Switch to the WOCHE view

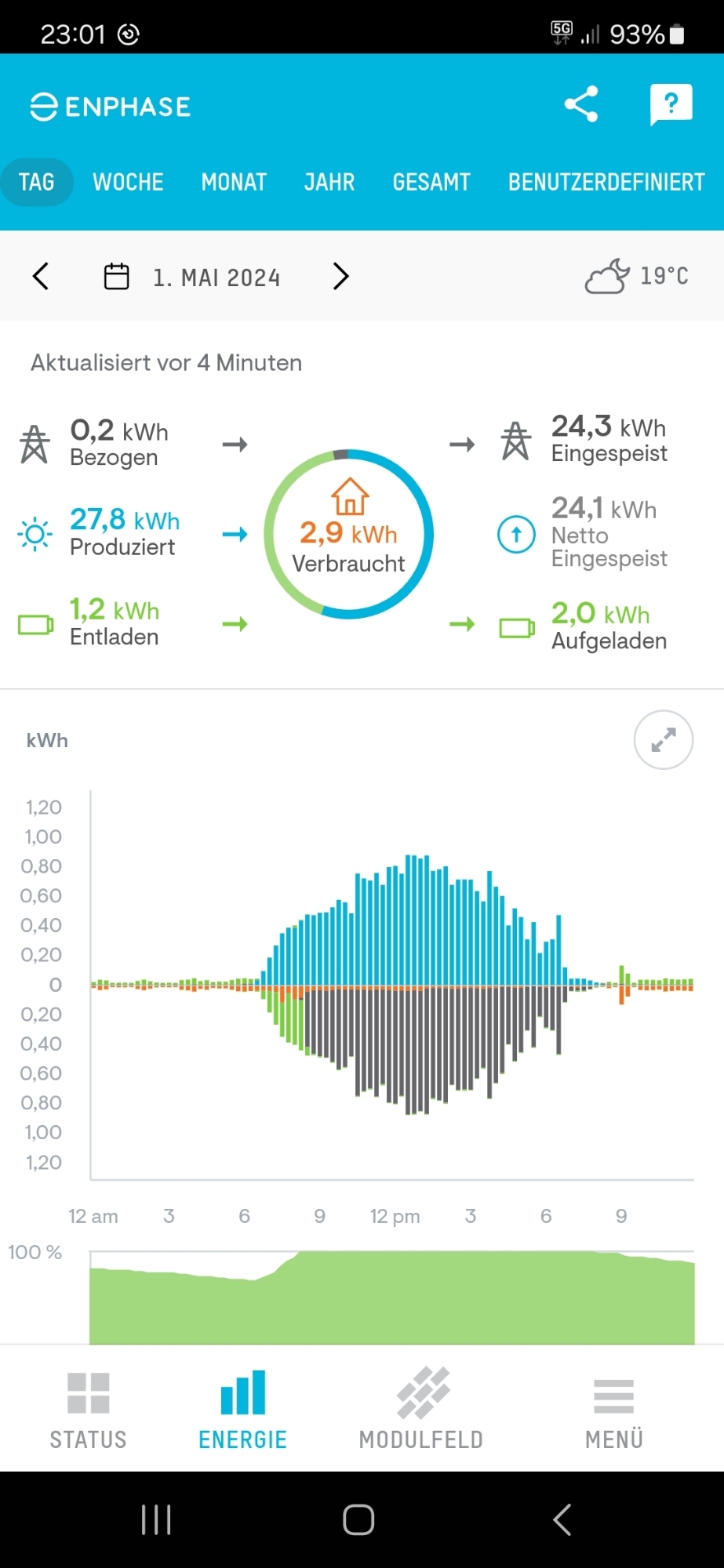128,182
